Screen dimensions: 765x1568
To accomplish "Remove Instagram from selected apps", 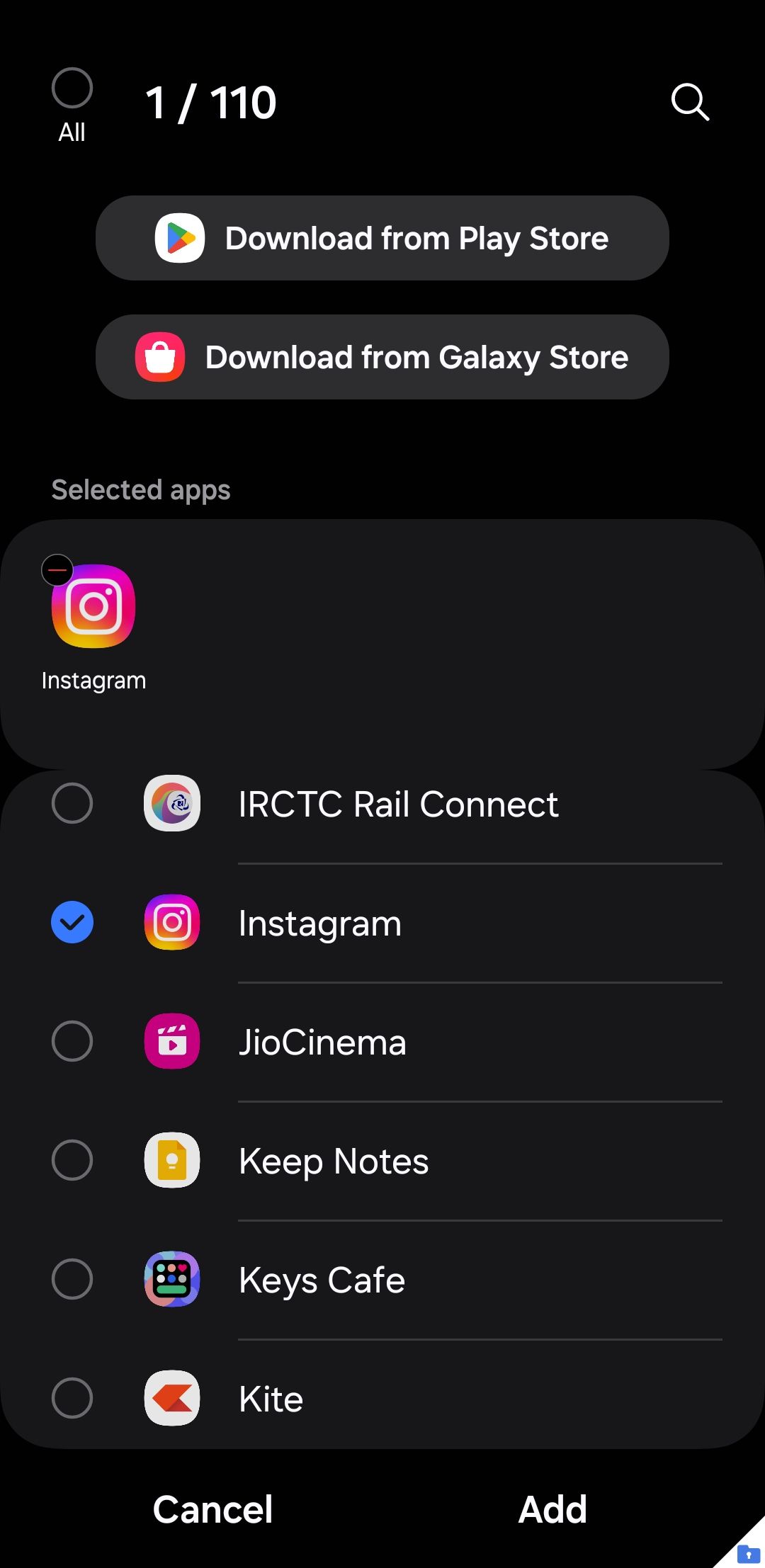I will 57,570.
